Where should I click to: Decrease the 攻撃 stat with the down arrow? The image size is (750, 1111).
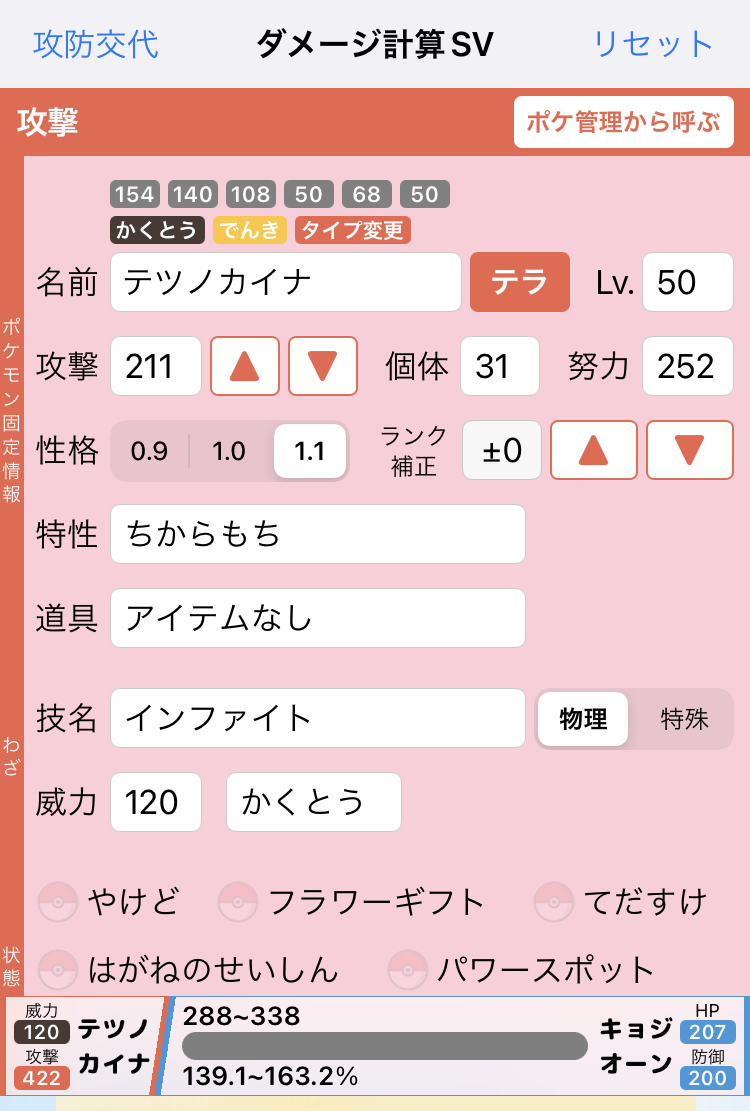pos(323,366)
